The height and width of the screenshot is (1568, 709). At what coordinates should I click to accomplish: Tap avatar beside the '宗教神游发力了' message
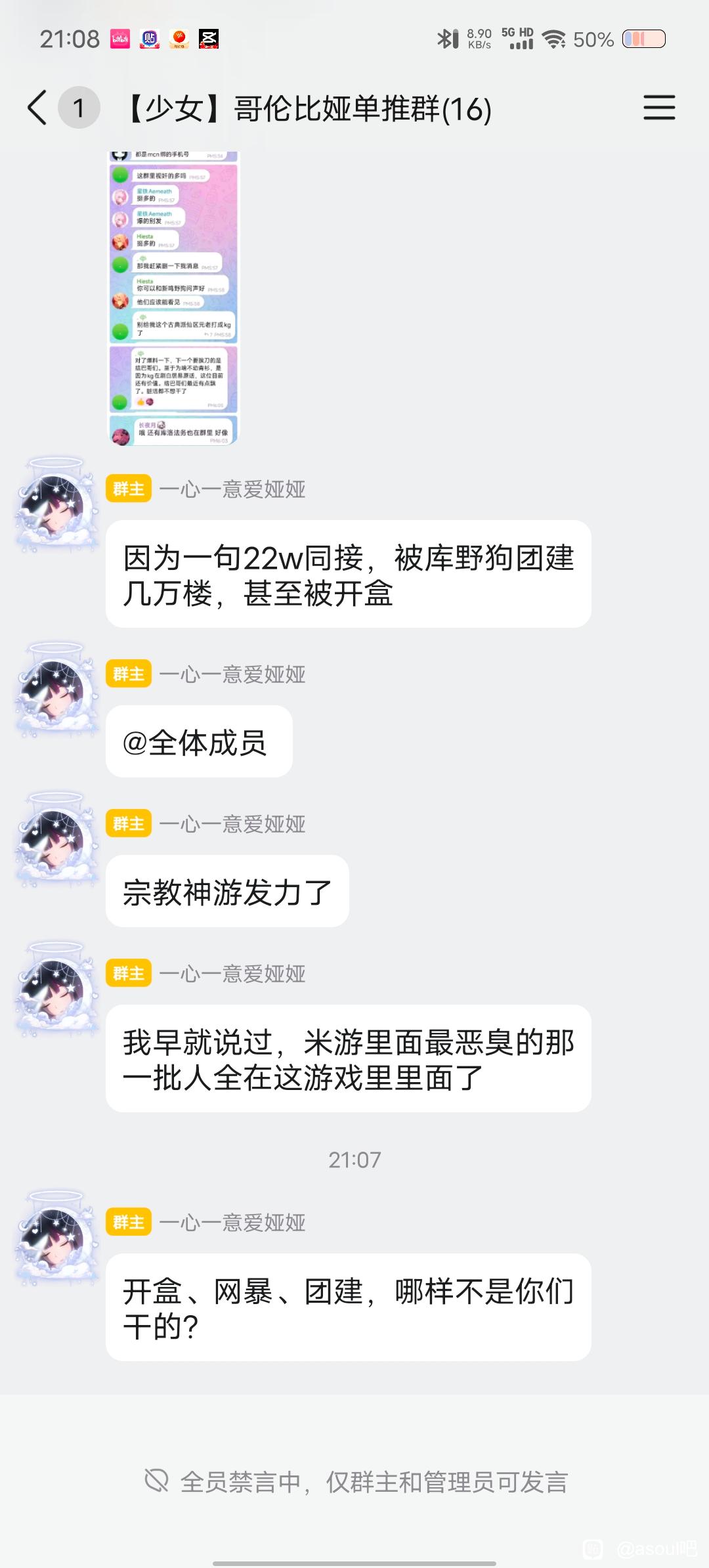tap(56, 838)
